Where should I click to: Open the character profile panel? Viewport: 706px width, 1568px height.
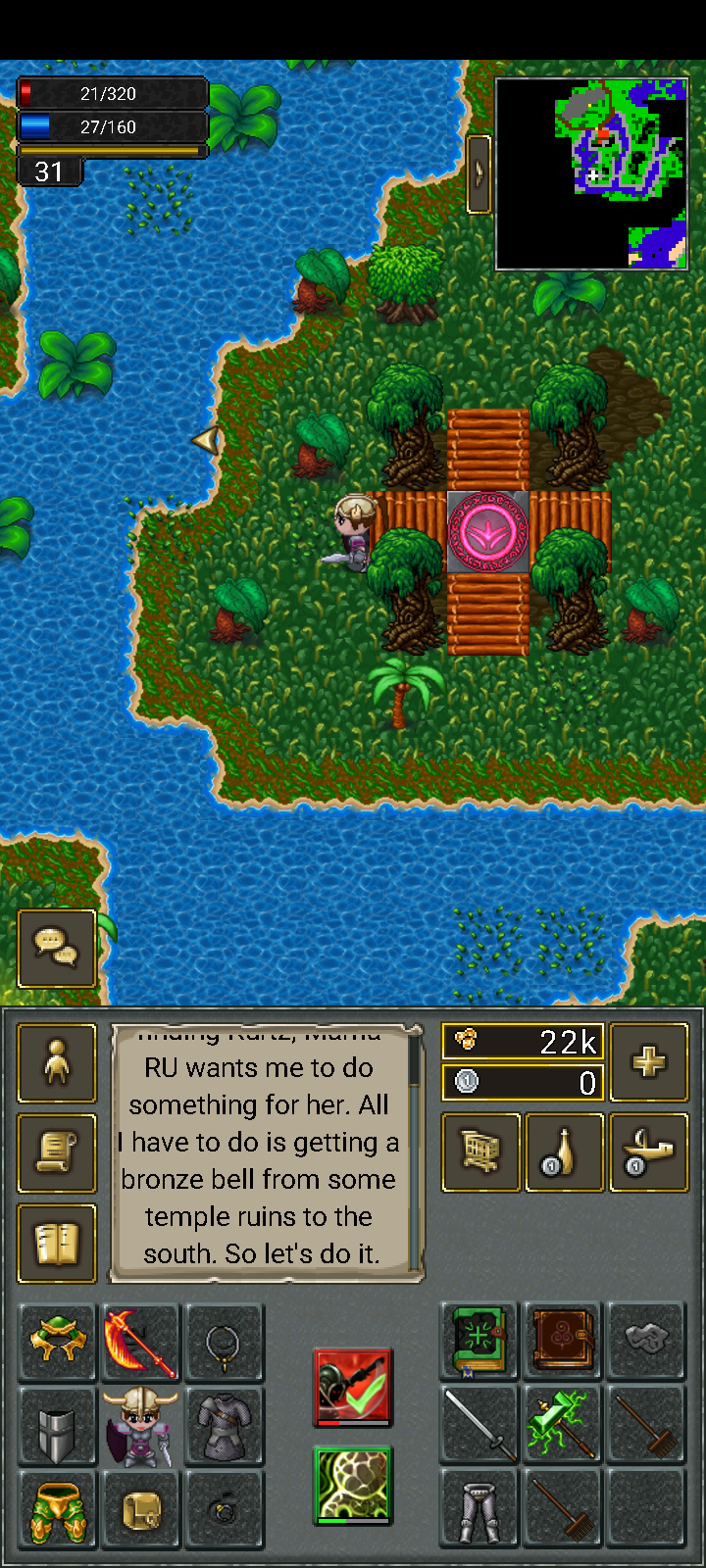[57, 1063]
